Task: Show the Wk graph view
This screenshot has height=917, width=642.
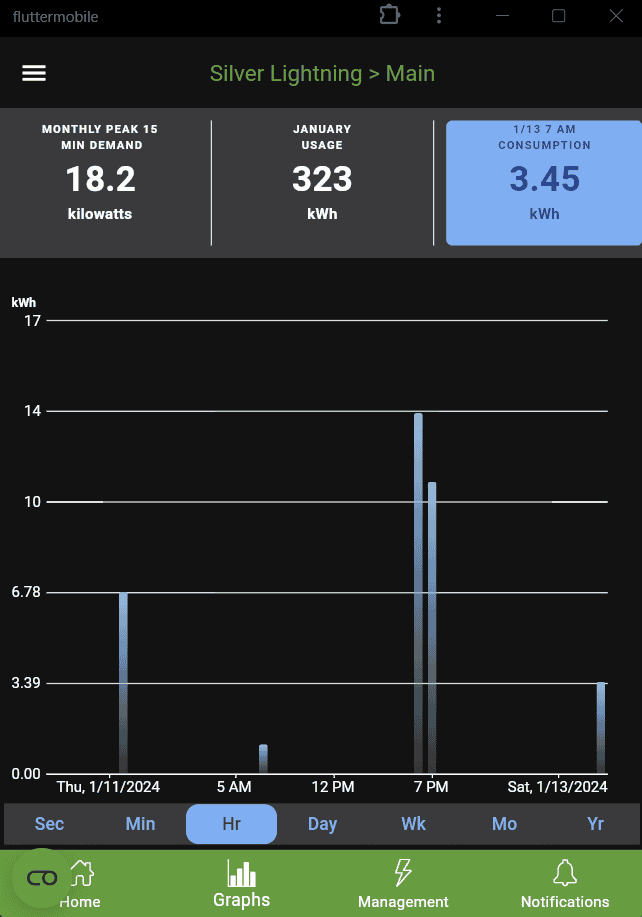Action: 413,824
